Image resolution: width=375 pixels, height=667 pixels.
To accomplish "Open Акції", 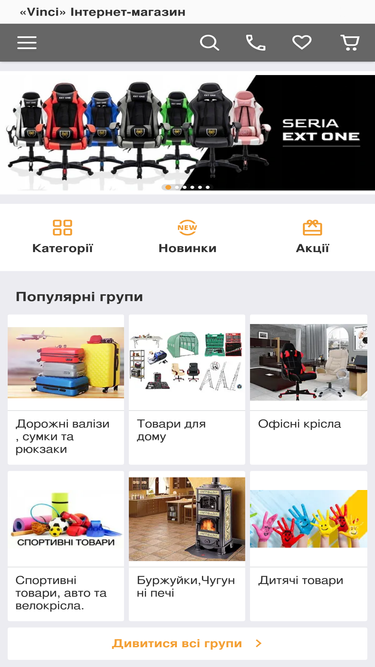I will pos(312,237).
